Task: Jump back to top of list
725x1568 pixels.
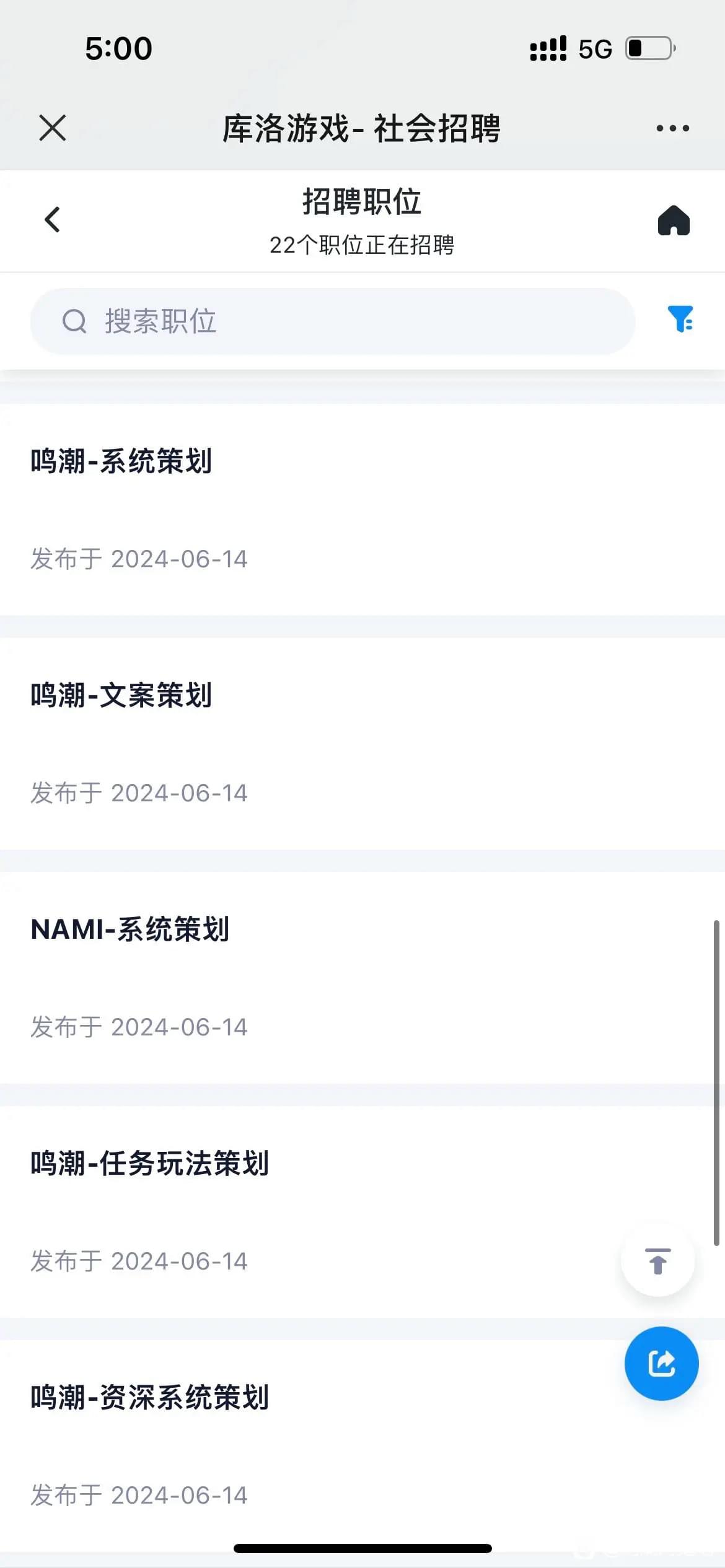Action: click(658, 1261)
